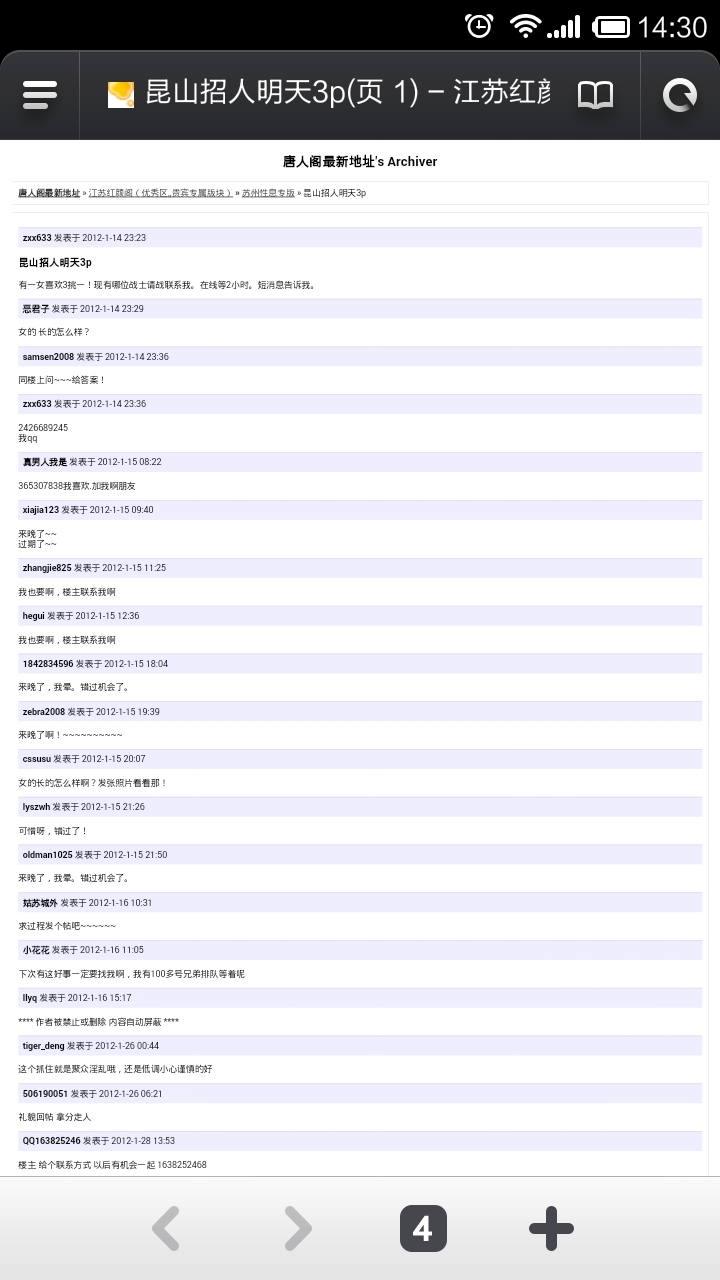Open the bookmarks book icon

[x=596, y=95]
